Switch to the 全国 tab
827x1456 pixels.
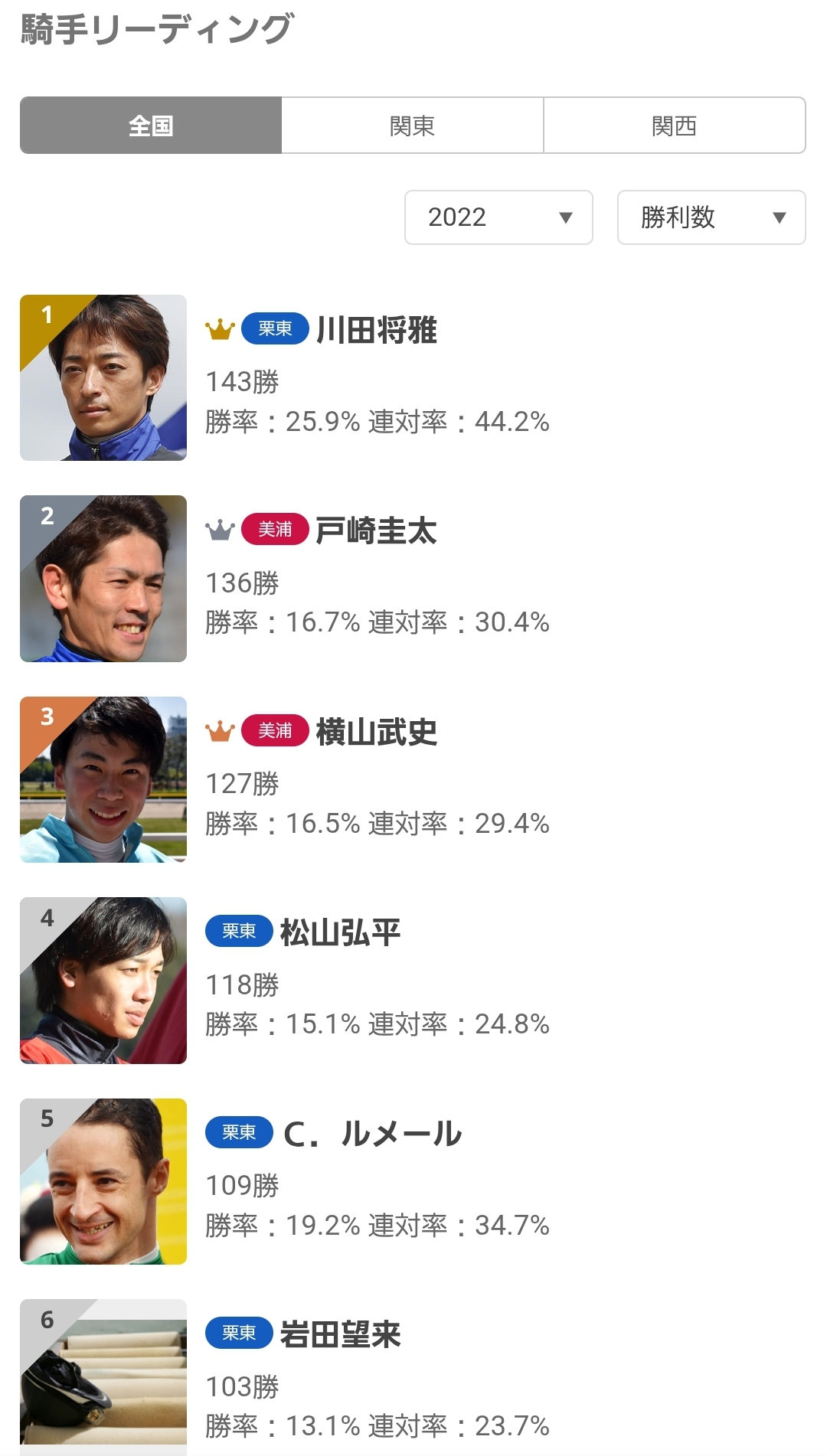[151, 126]
